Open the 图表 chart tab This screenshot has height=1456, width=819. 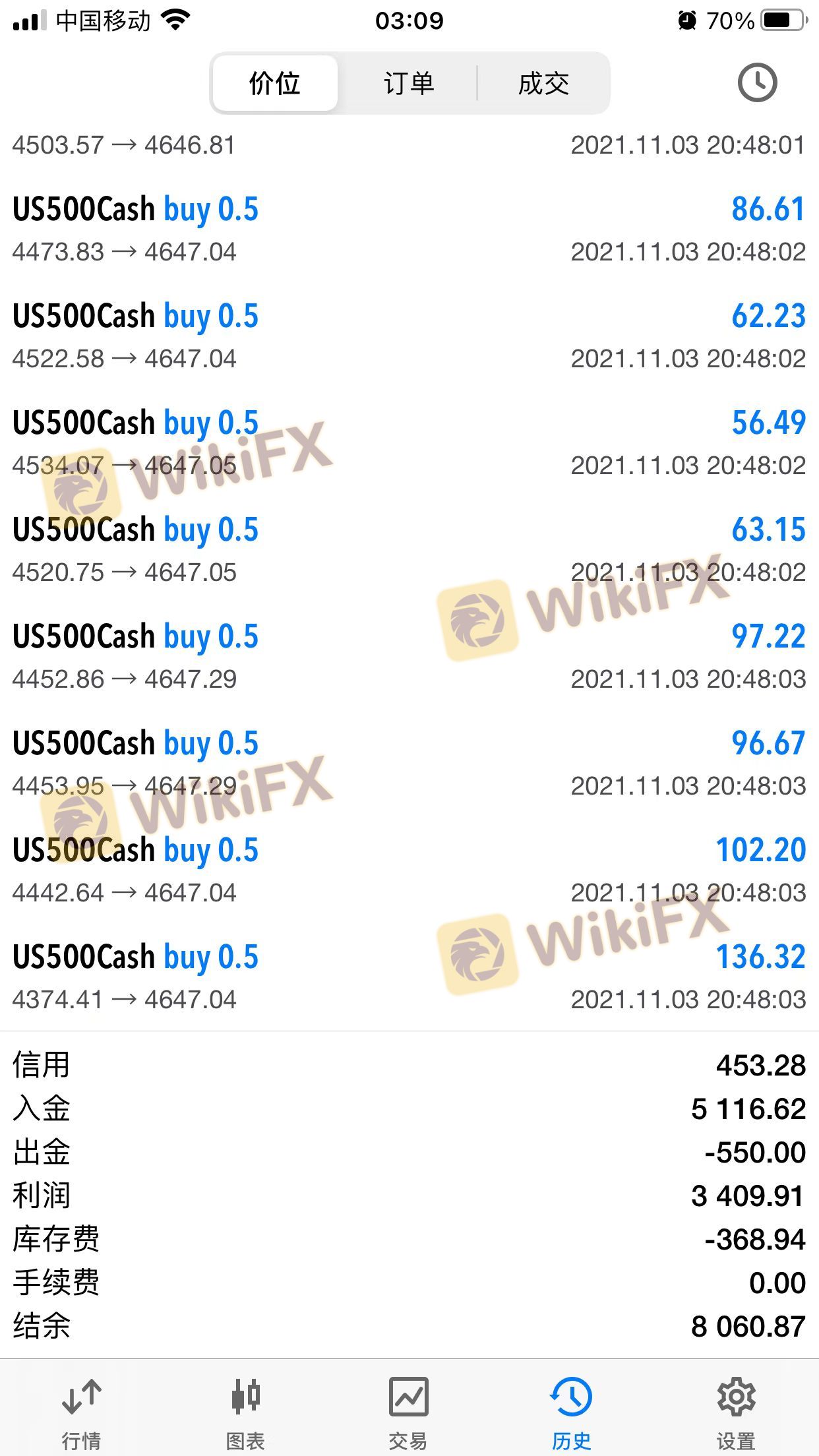click(245, 1405)
